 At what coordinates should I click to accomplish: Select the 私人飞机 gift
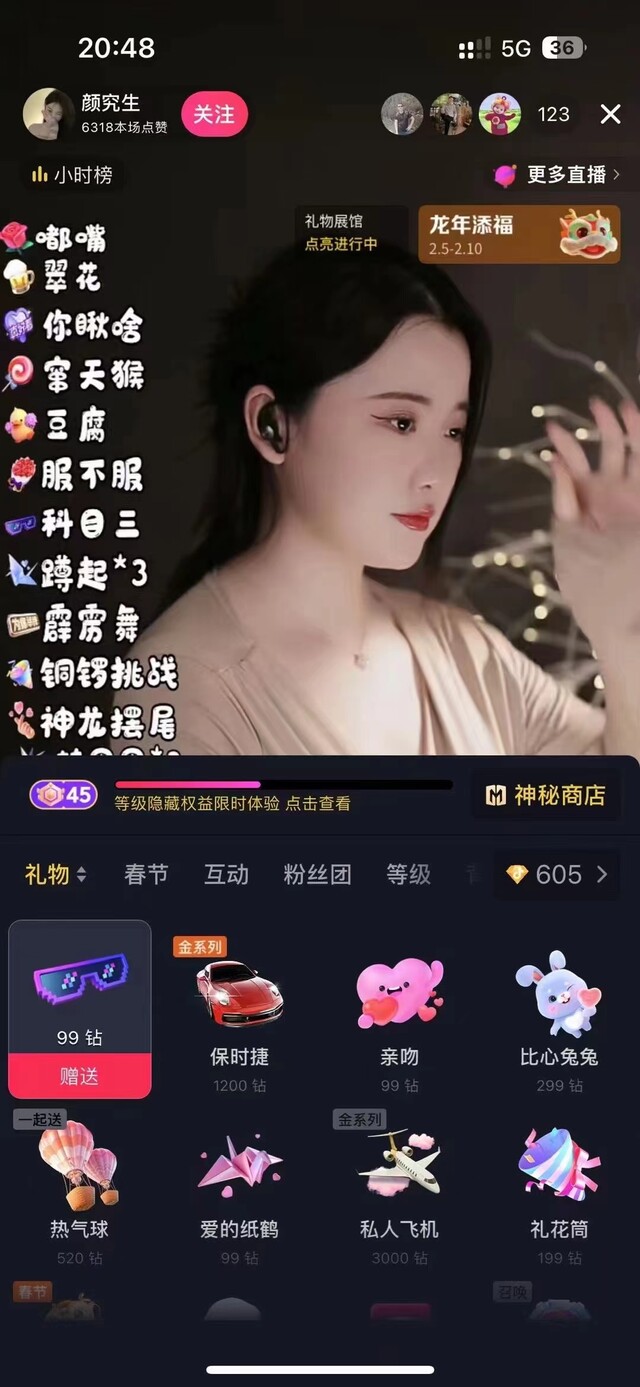[x=400, y=1190]
